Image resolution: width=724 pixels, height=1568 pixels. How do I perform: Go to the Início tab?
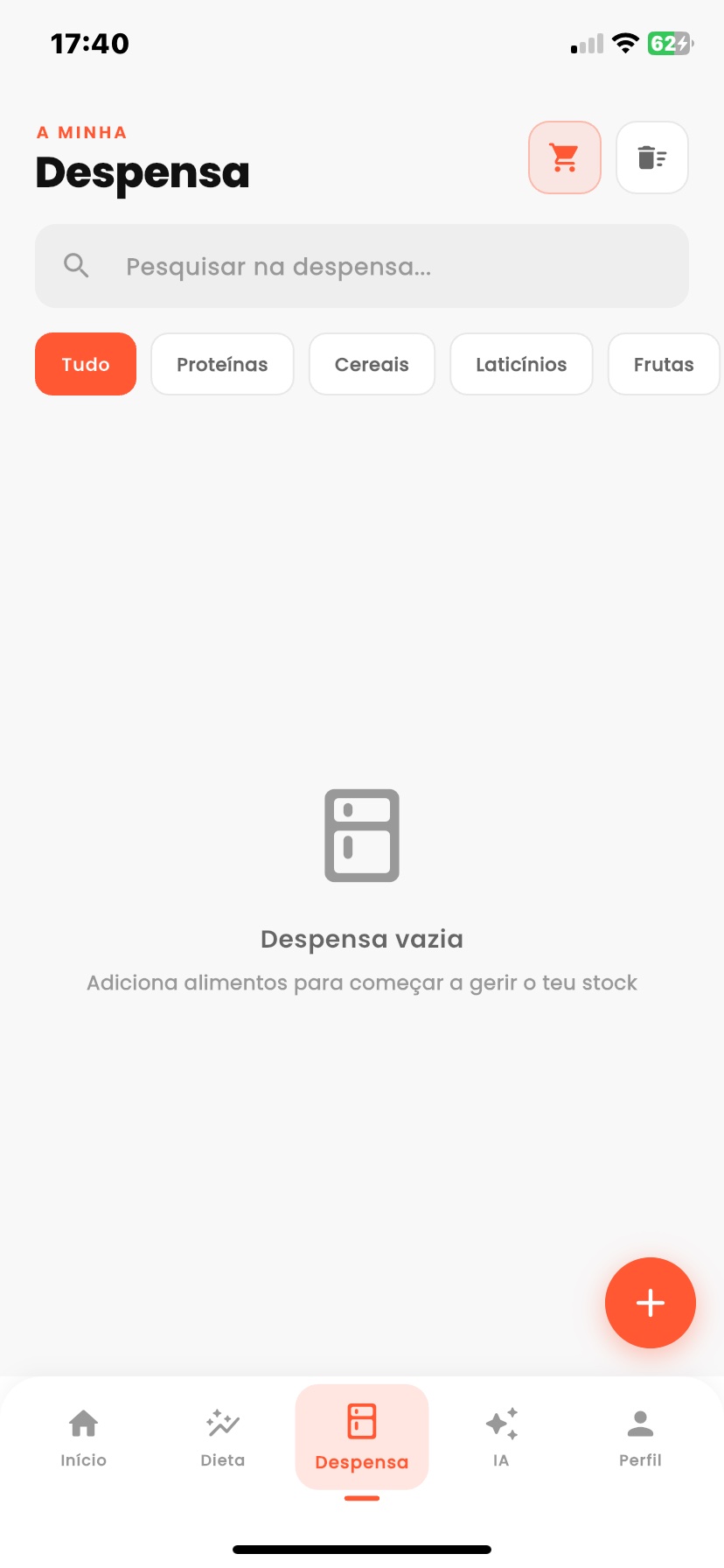(x=84, y=1438)
